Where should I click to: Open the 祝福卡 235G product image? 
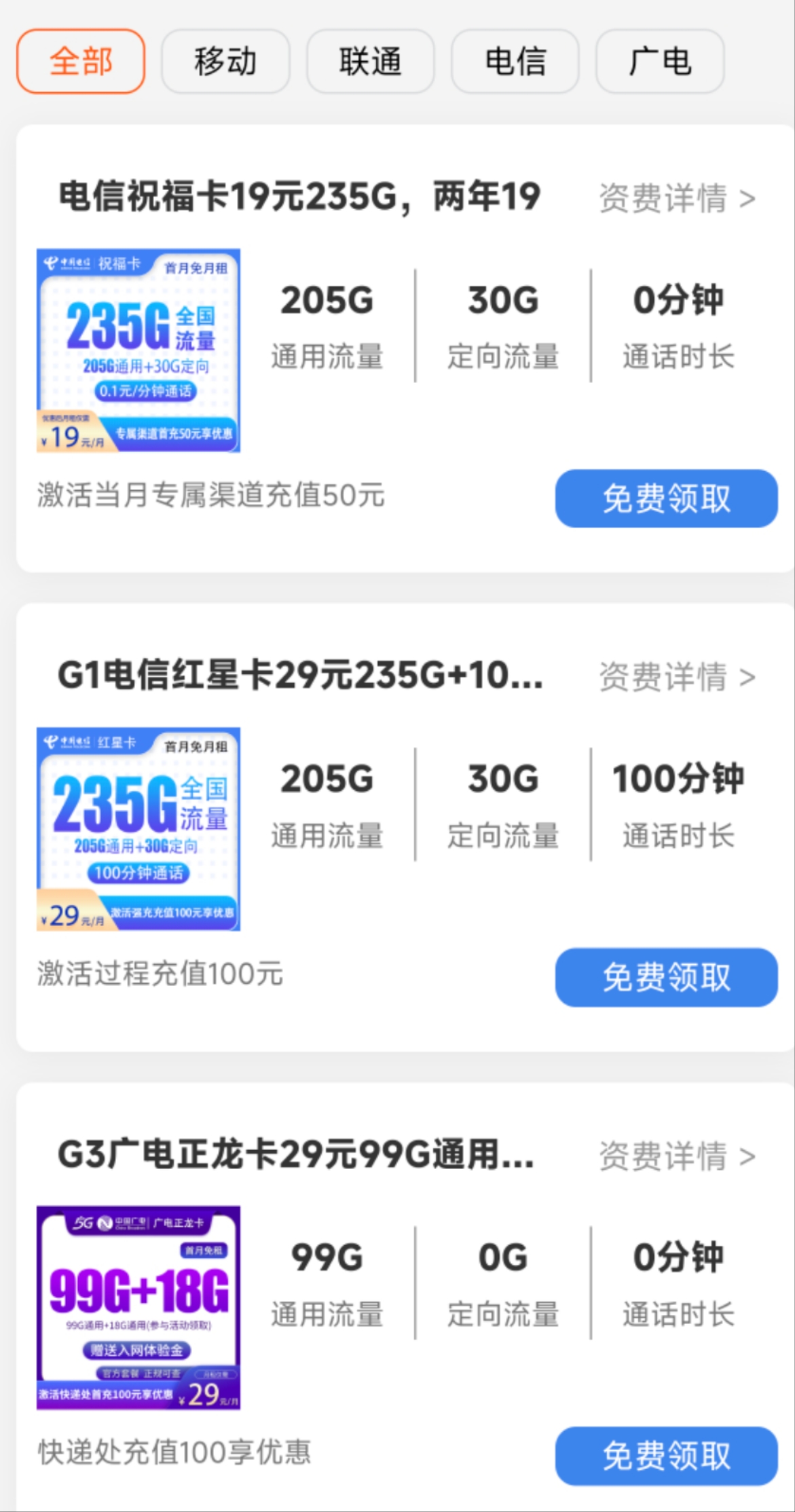click(138, 348)
